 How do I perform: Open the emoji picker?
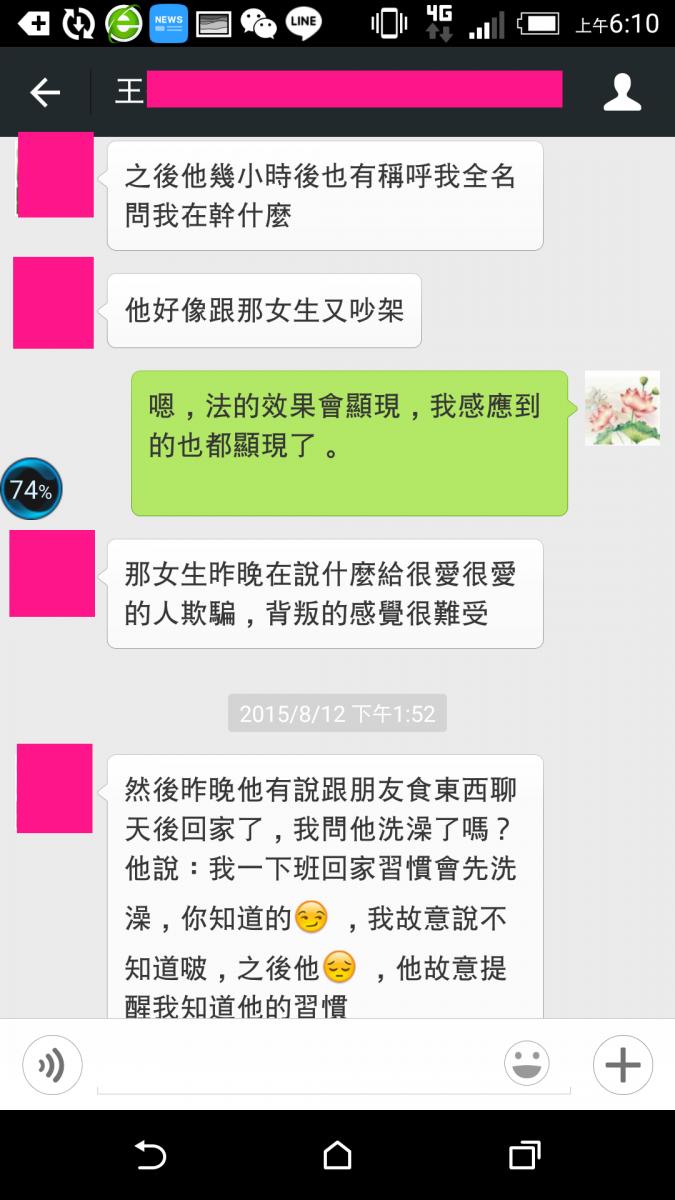pyautogui.click(x=526, y=1064)
